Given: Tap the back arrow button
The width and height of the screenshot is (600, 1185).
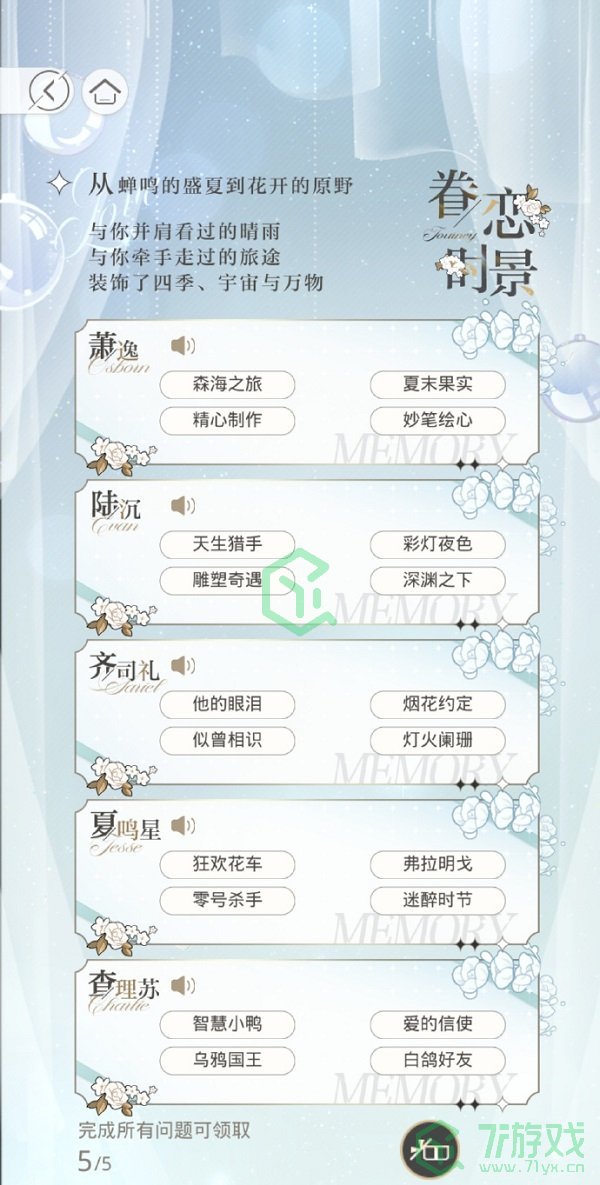Looking at the screenshot, I should point(51,92).
